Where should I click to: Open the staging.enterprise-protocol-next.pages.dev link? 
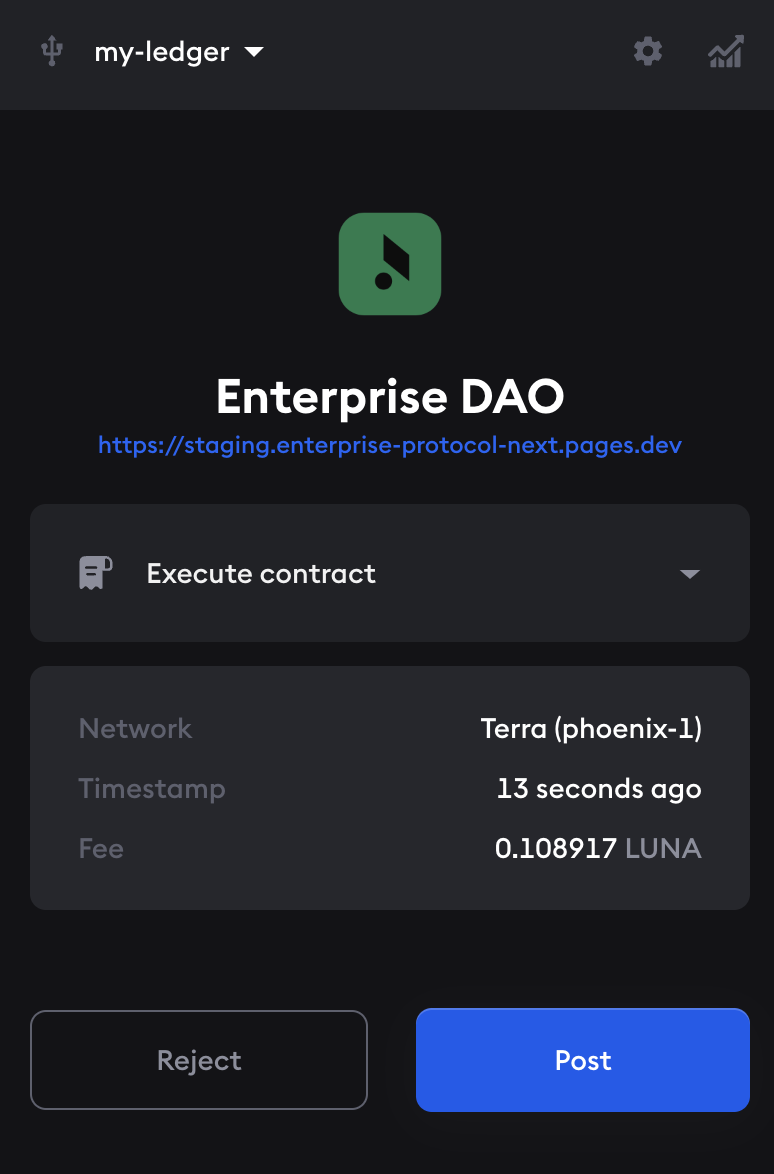390,445
